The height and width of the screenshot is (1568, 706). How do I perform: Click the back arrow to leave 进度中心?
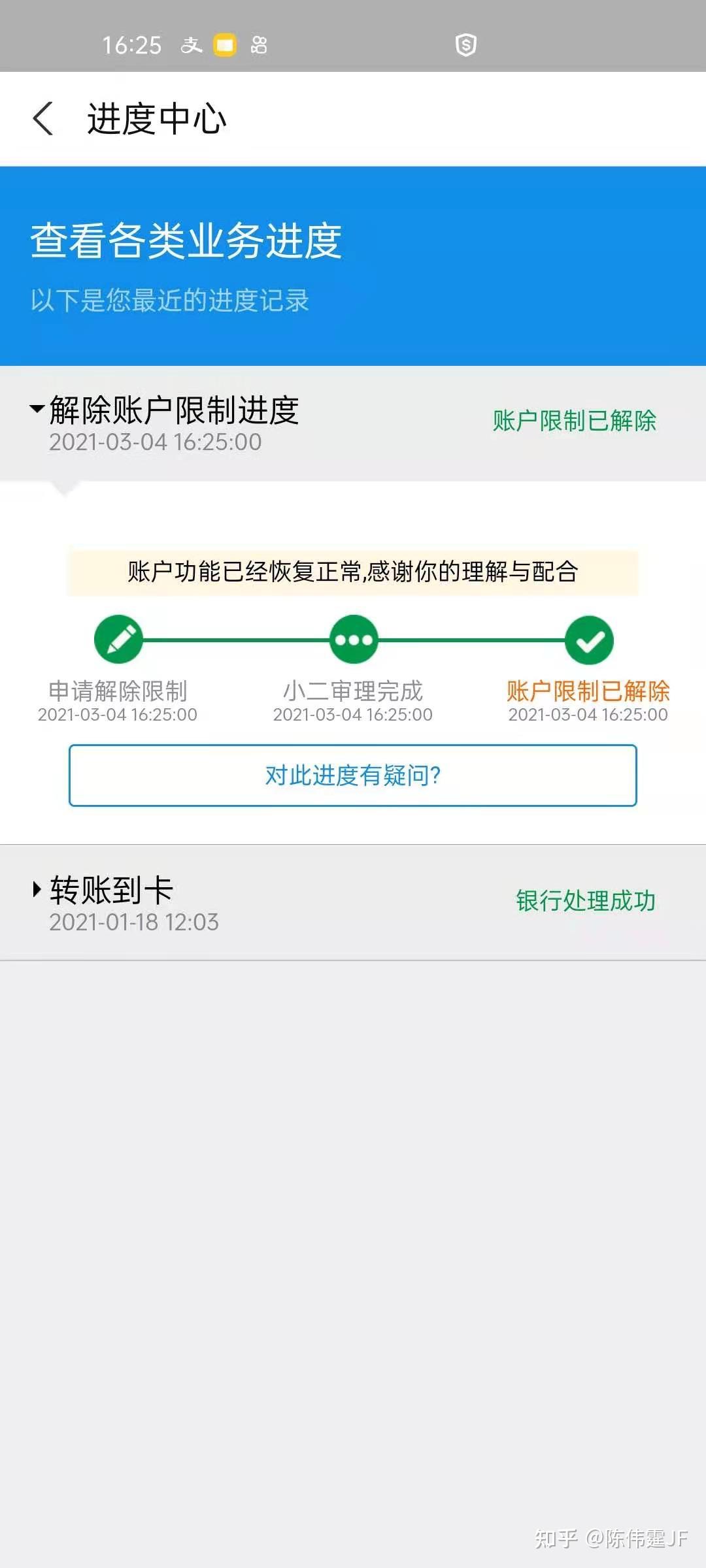click(43, 118)
